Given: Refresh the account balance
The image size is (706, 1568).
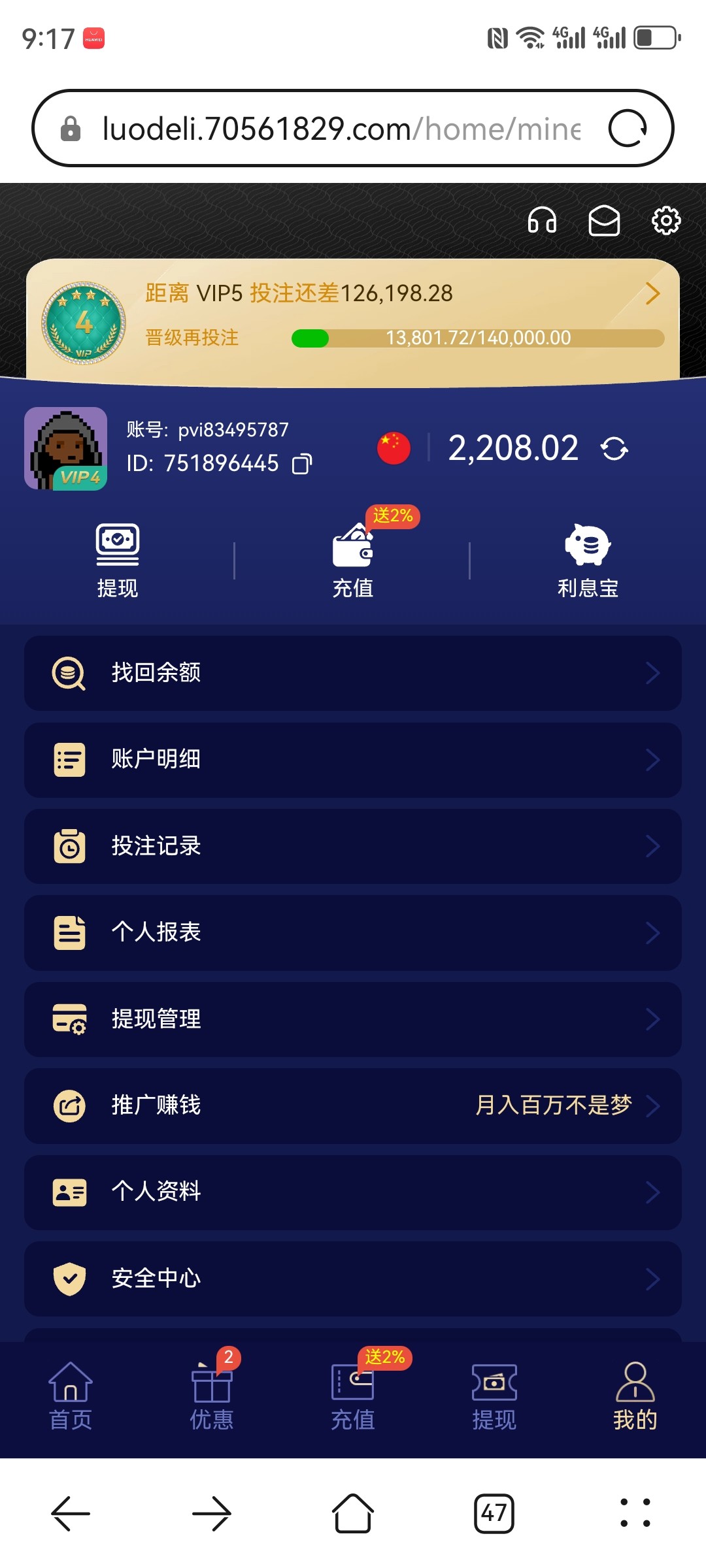Looking at the screenshot, I should point(614,449).
